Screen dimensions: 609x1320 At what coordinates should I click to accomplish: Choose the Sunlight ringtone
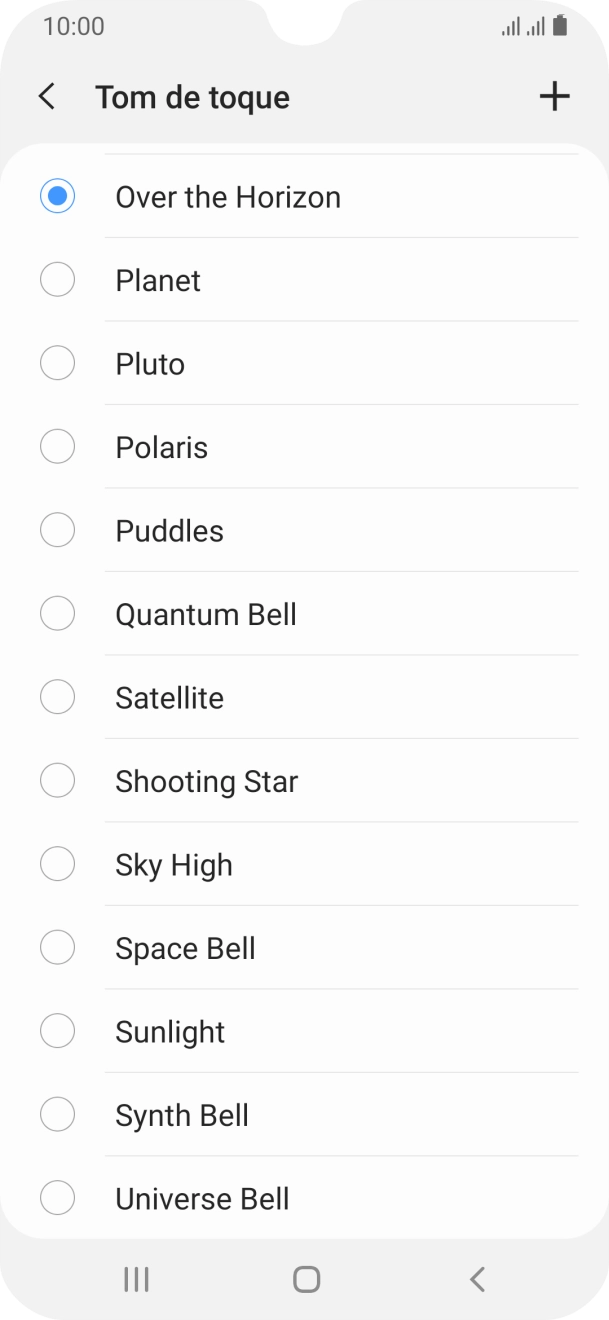click(x=170, y=1032)
